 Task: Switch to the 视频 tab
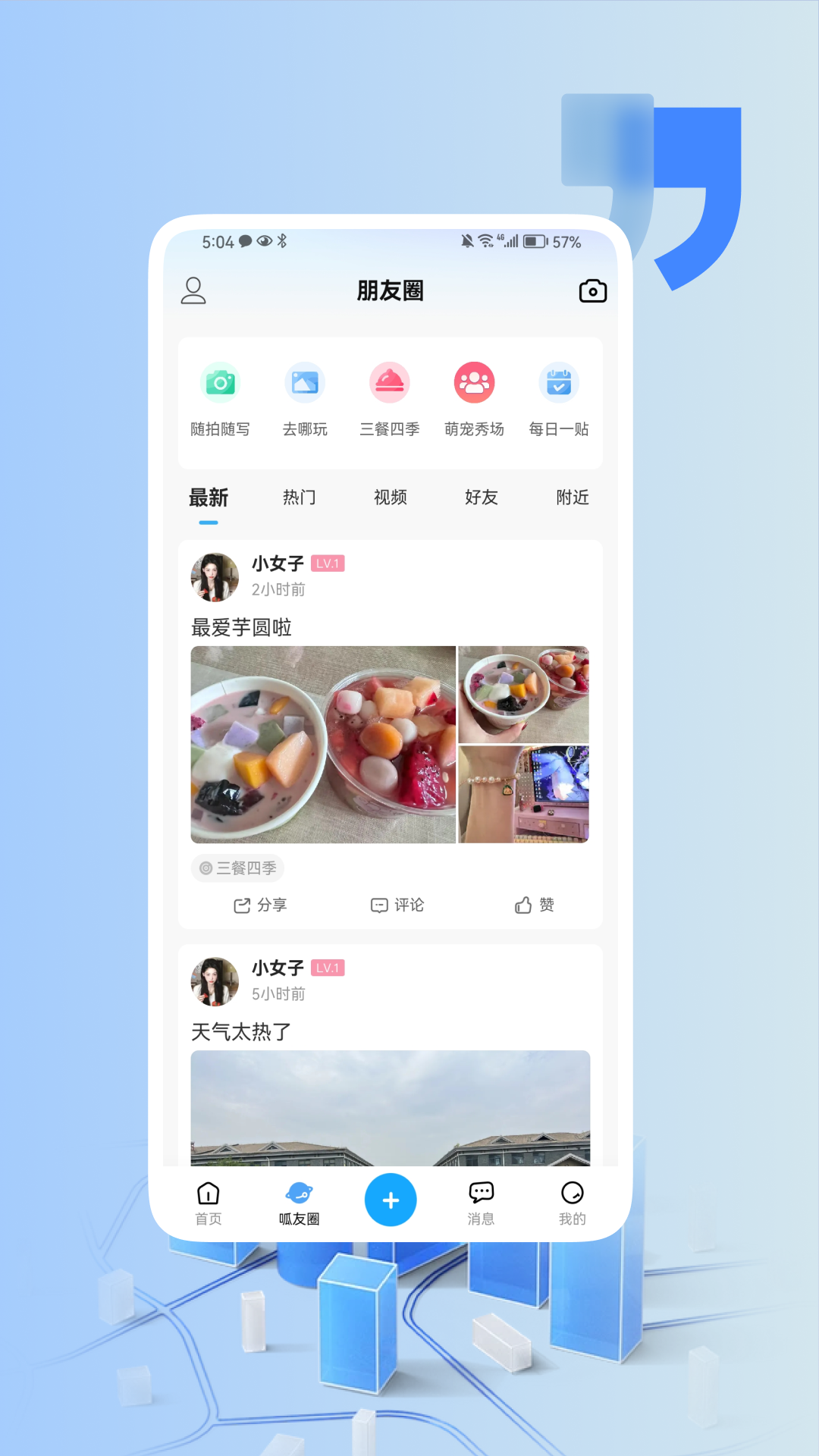[391, 497]
